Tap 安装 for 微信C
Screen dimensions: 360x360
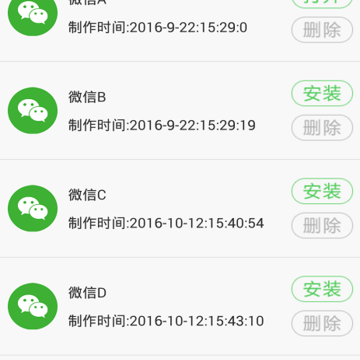(322, 191)
